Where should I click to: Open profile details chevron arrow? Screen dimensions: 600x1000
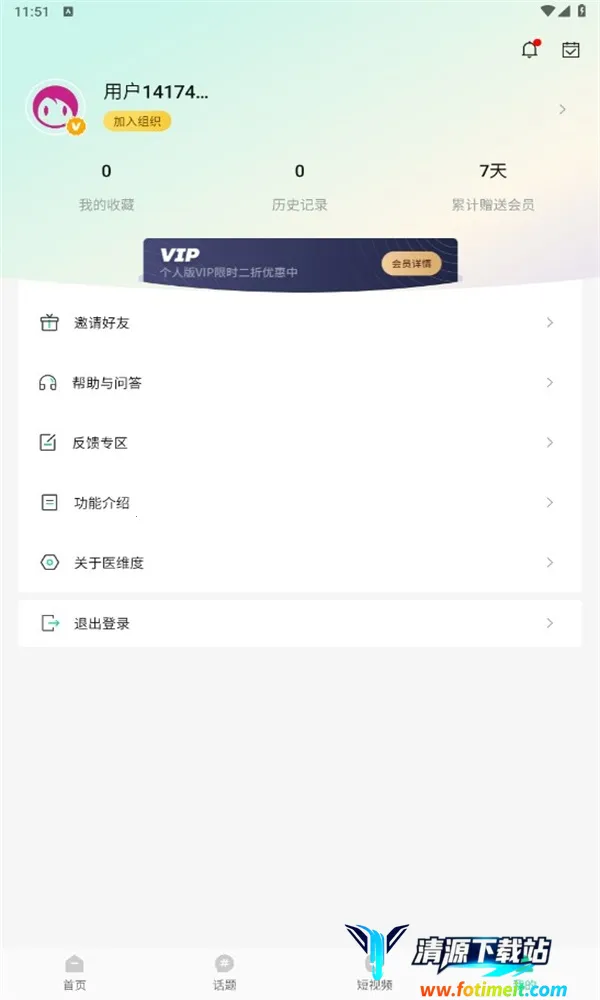pos(562,109)
